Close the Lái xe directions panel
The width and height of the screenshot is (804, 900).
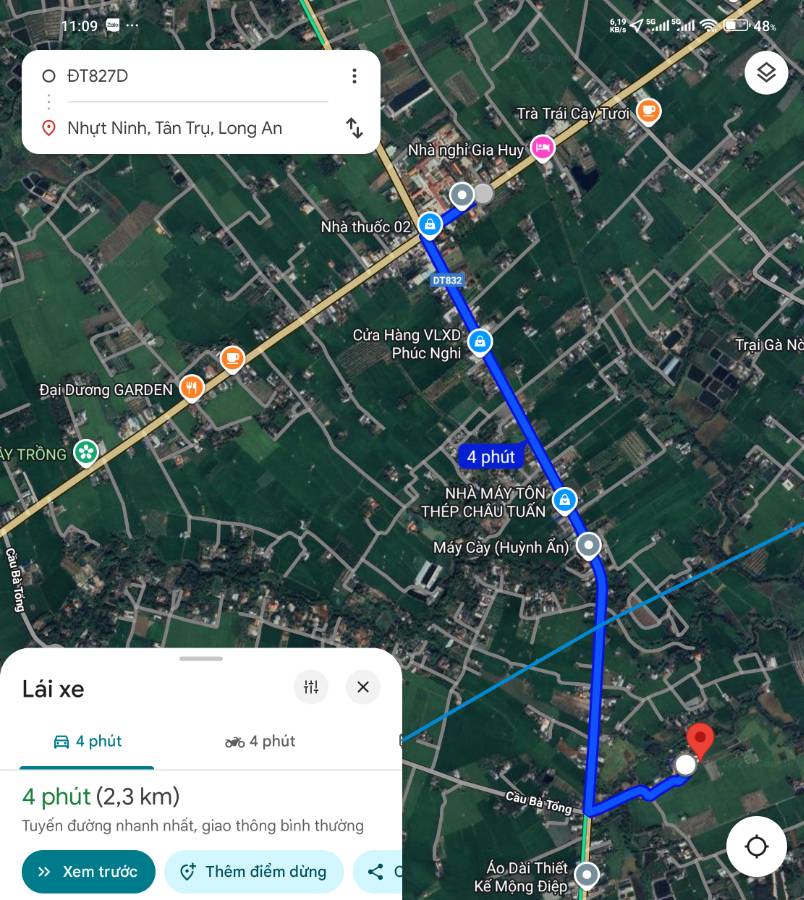363,687
